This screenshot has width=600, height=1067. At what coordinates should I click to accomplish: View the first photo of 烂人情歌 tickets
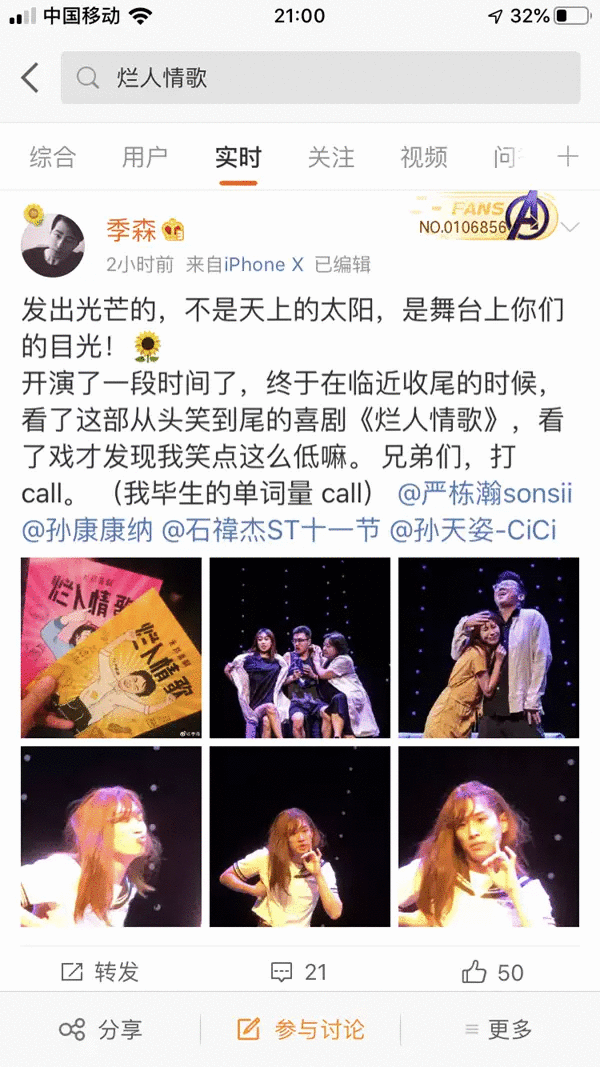click(111, 648)
